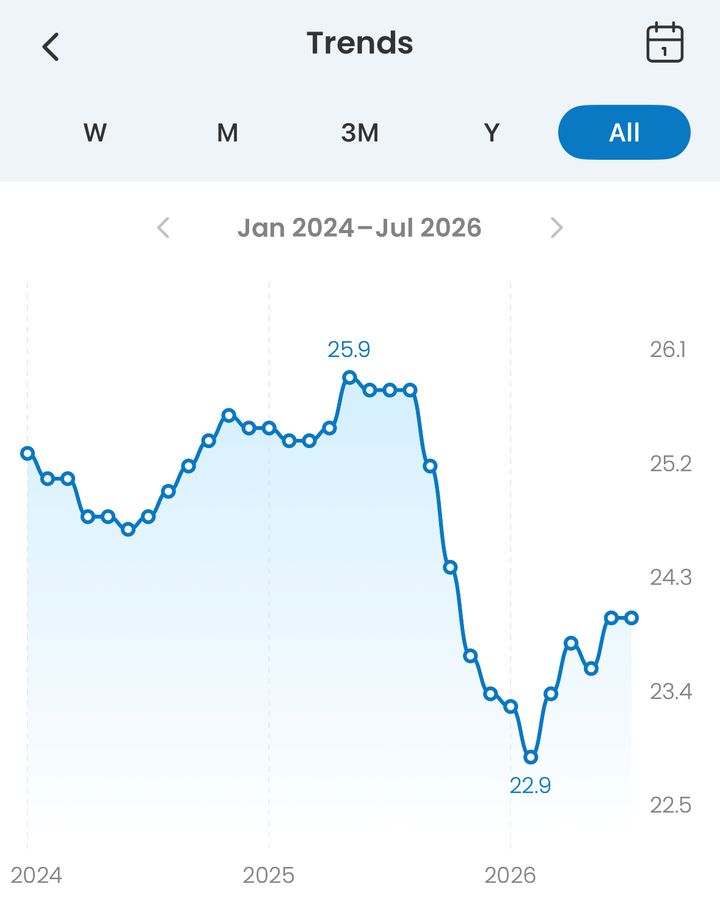The width and height of the screenshot is (720, 904).
Task: Select the All time range
Action: coord(624,132)
